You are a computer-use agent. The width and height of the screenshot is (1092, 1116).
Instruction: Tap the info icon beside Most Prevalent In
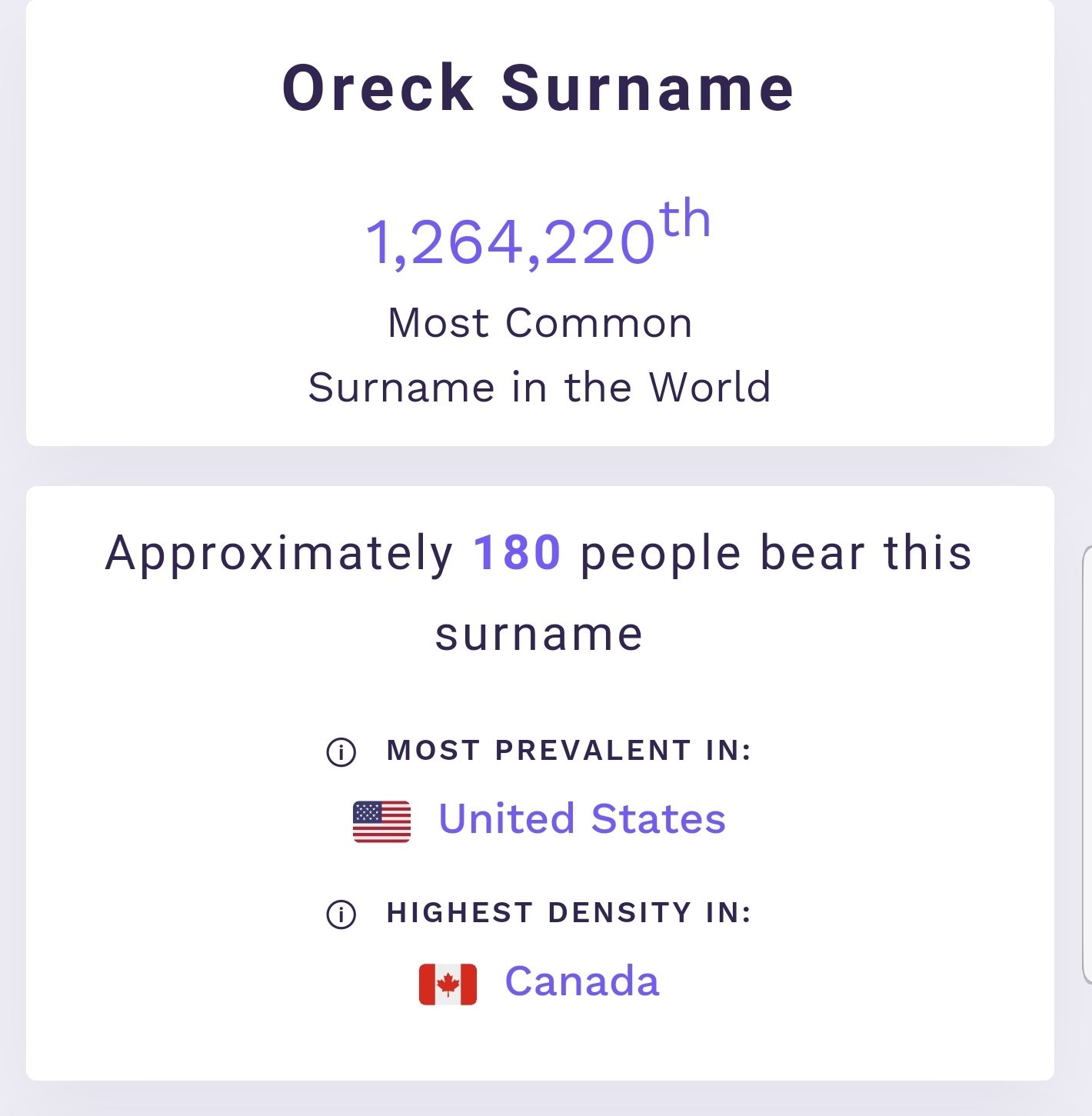pos(341,751)
